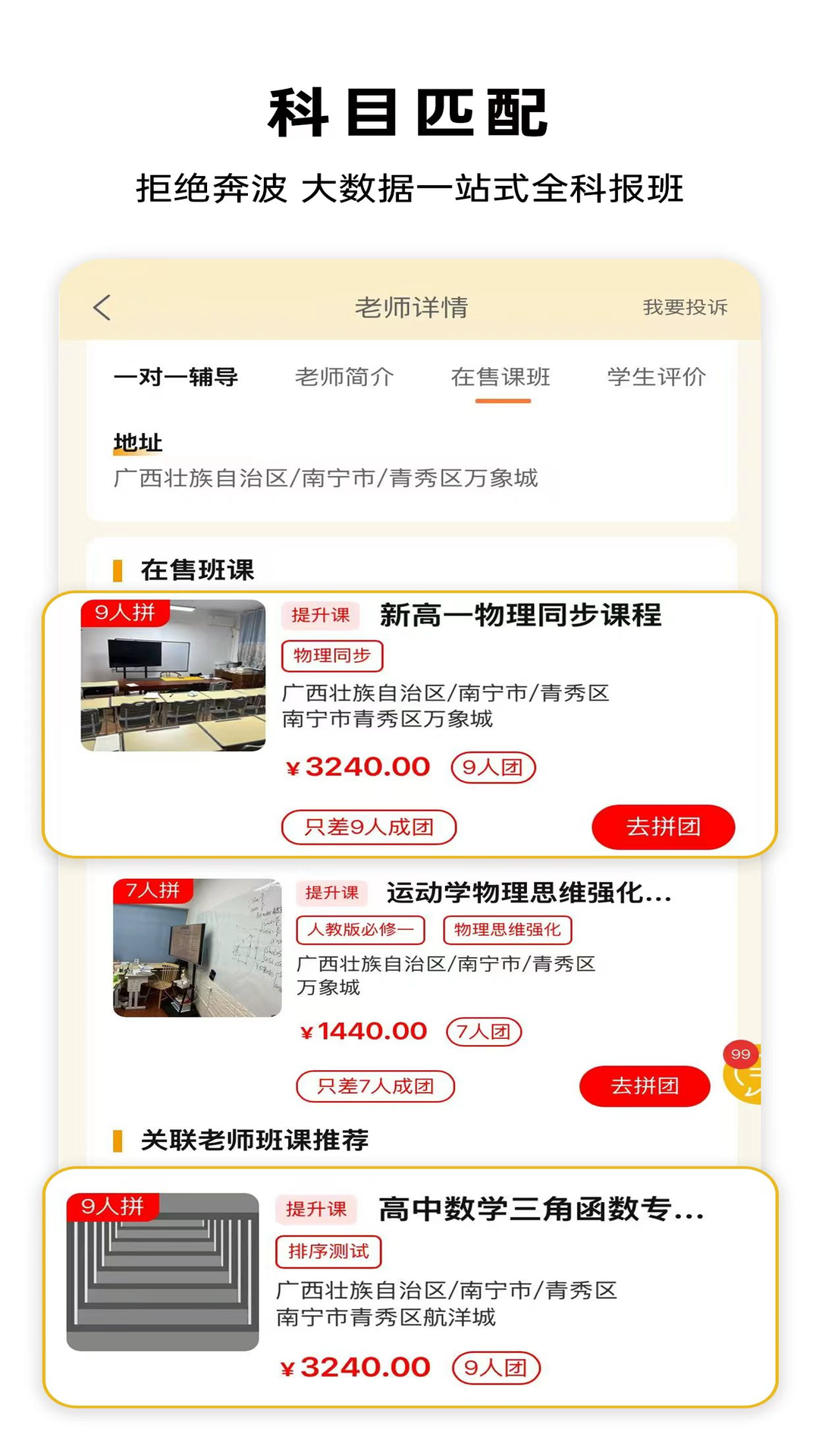Switch to the 老师简介 tab
The width and height of the screenshot is (819, 1456).
pyautogui.click(x=344, y=376)
